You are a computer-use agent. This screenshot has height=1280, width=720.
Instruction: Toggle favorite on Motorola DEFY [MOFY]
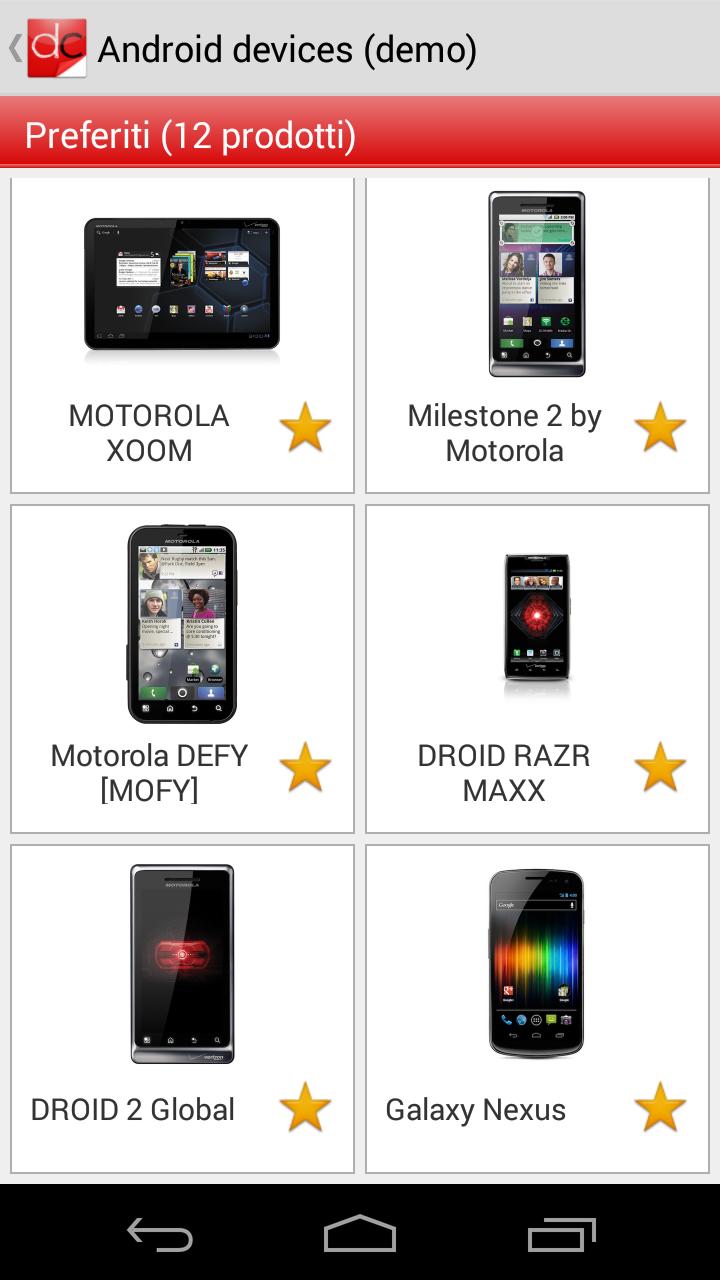coord(306,768)
